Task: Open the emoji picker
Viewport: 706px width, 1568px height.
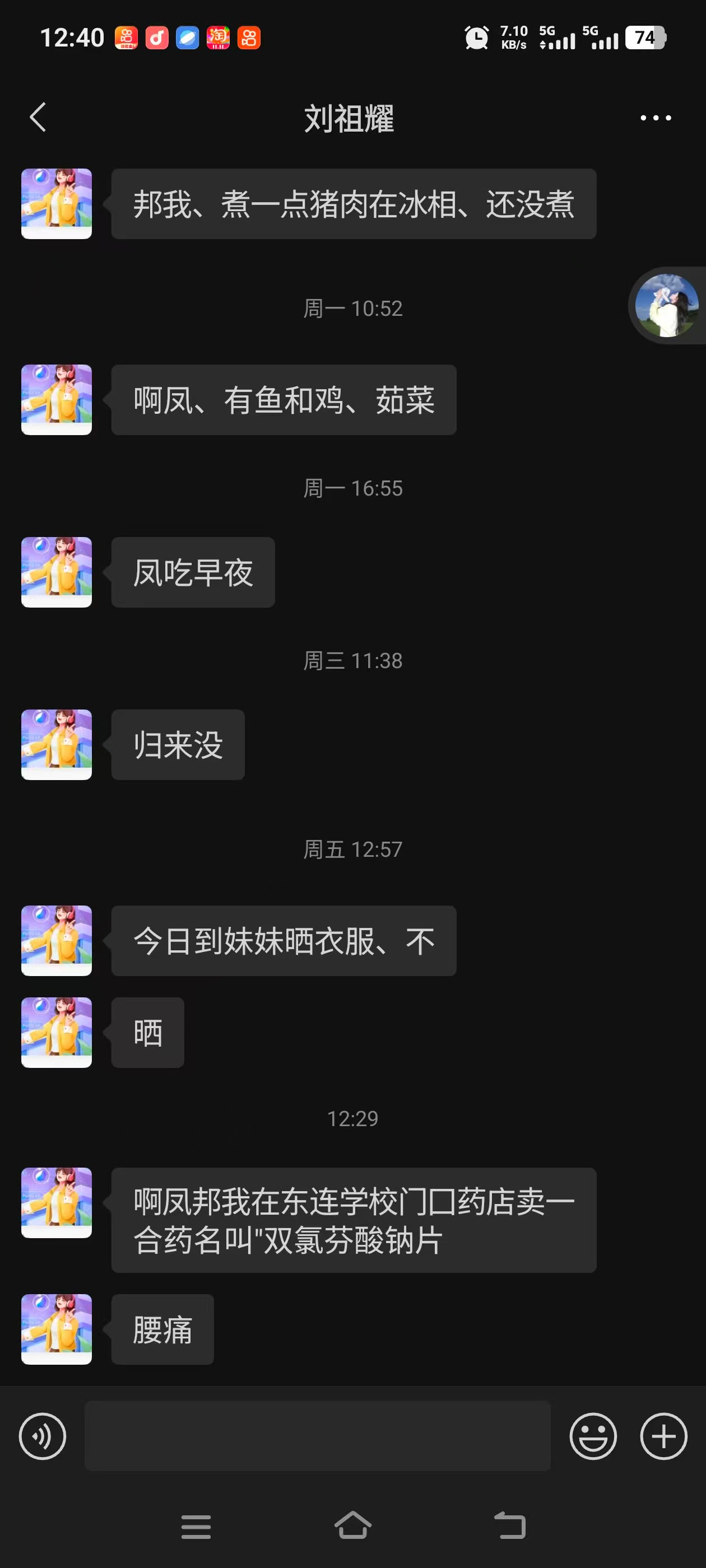Action: point(593,1436)
